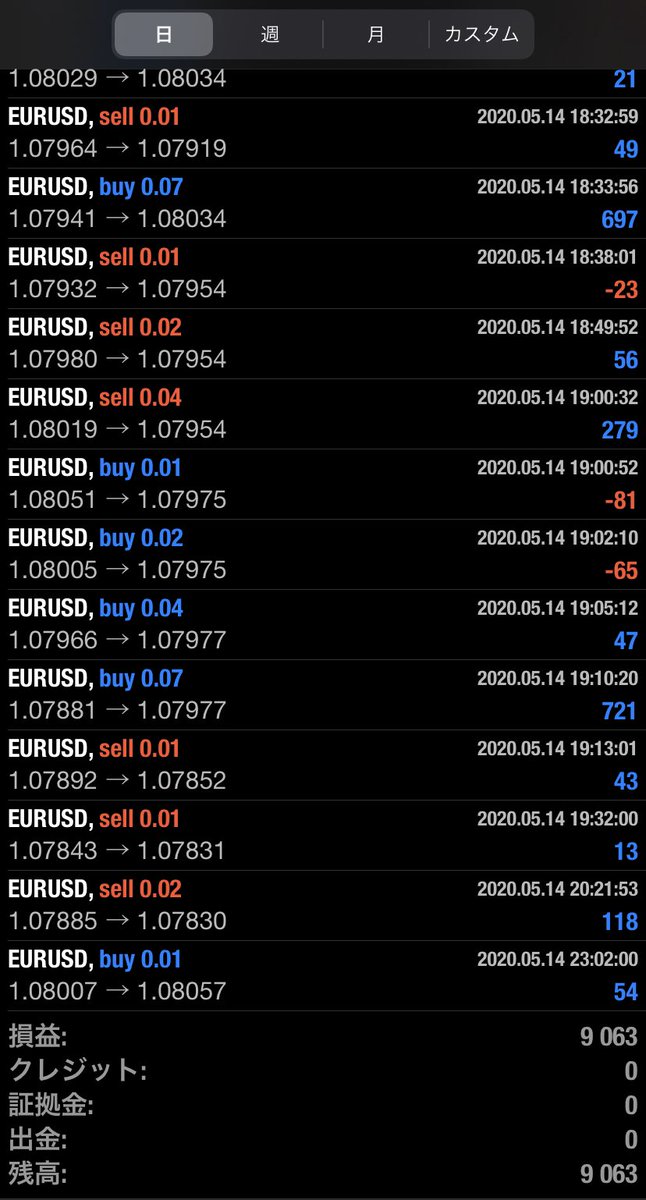Expand the EURUSD sell 0.01 trade at 18:38:01
This screenshot has width=646, height=1200.
322,273
